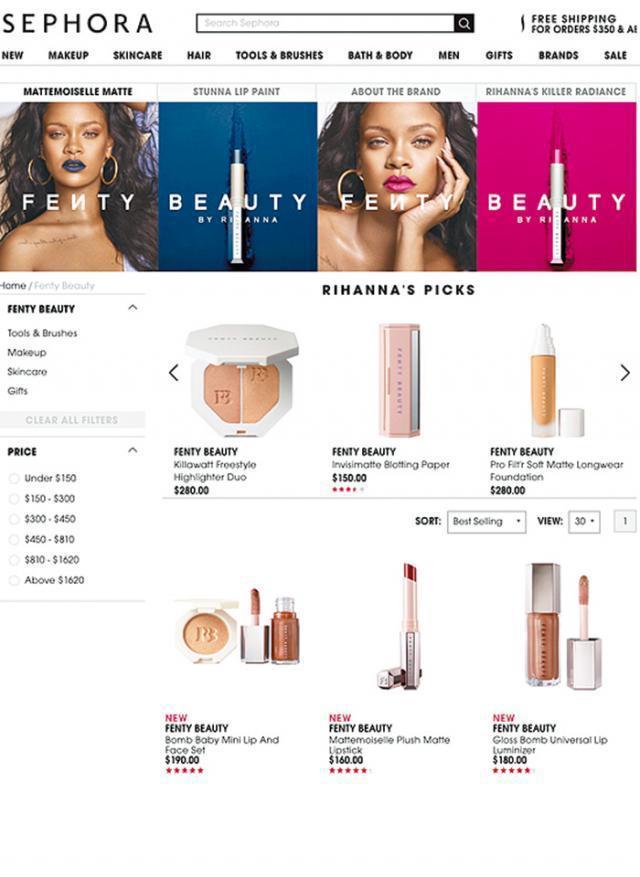Show next Rihanna's Picks products
Screen dimensions: 640x877
coord(625,373)
